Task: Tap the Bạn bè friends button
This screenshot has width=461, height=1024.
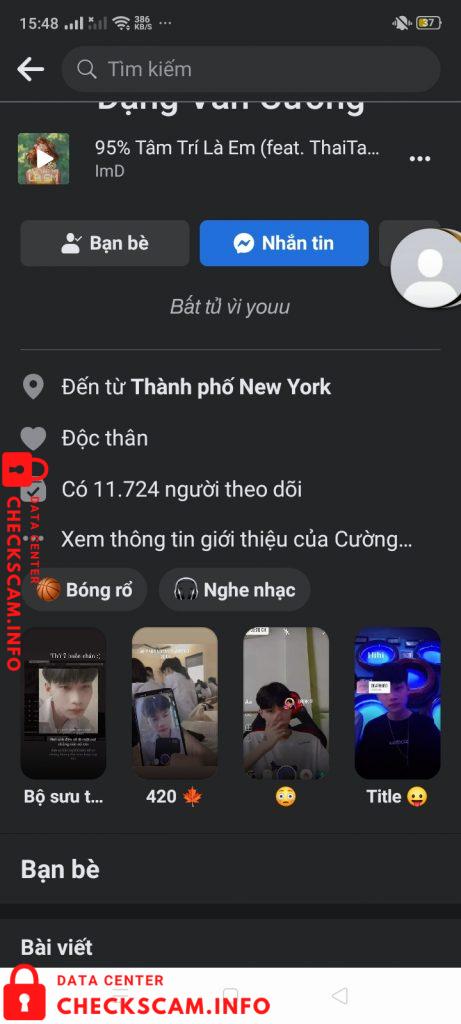Action: pos(105,243)
